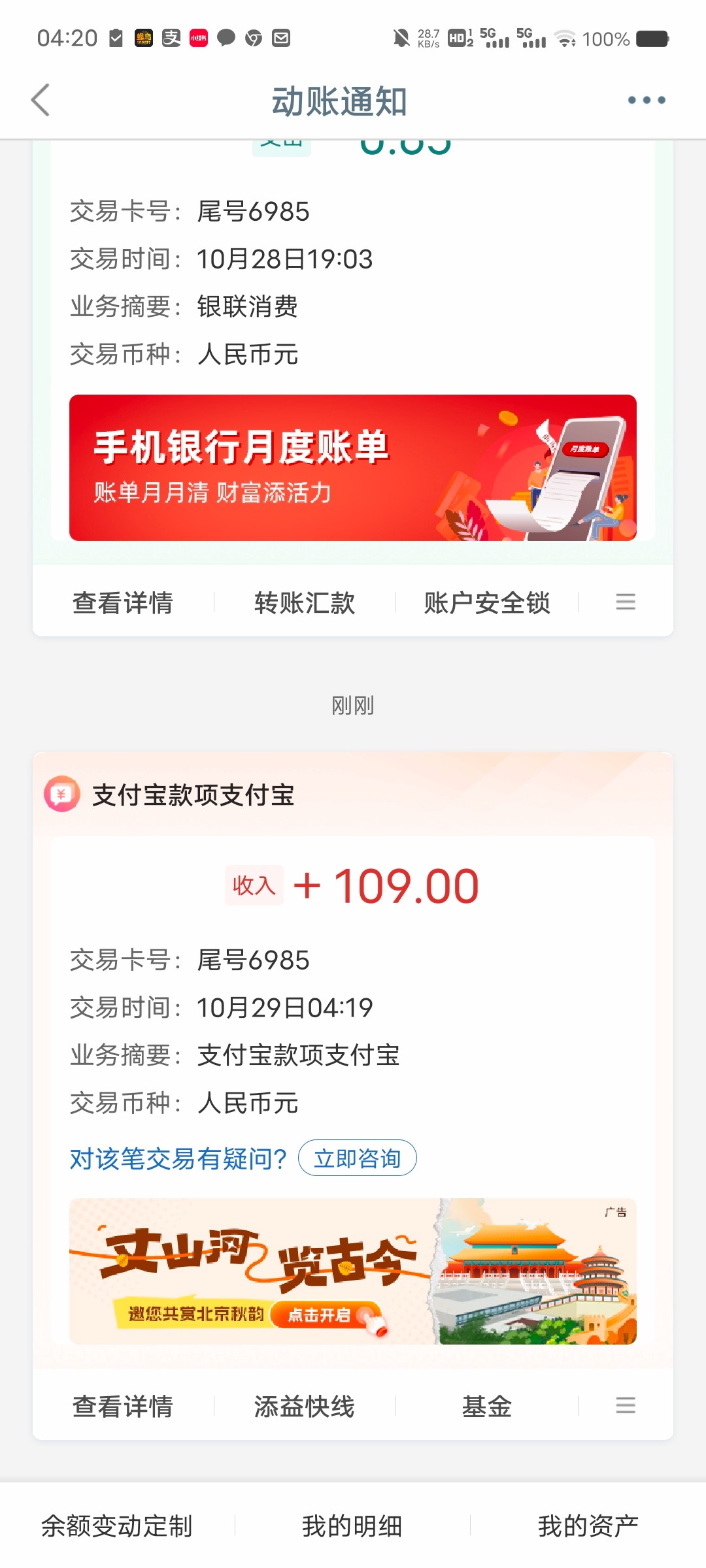Open 我的明细
This screenshot has width=706, height=1568.
pyautogui.click(x=352, y=1526)
